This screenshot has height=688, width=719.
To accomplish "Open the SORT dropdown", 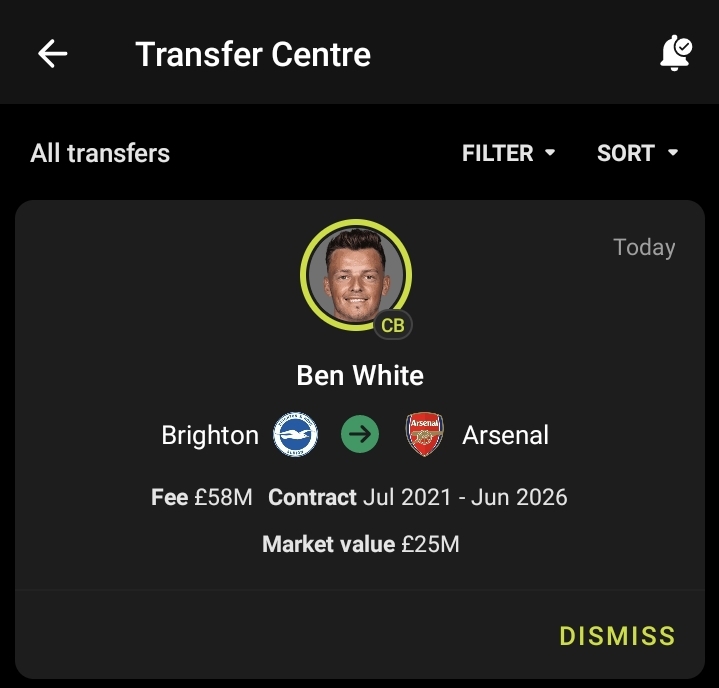I will [637, 153].
